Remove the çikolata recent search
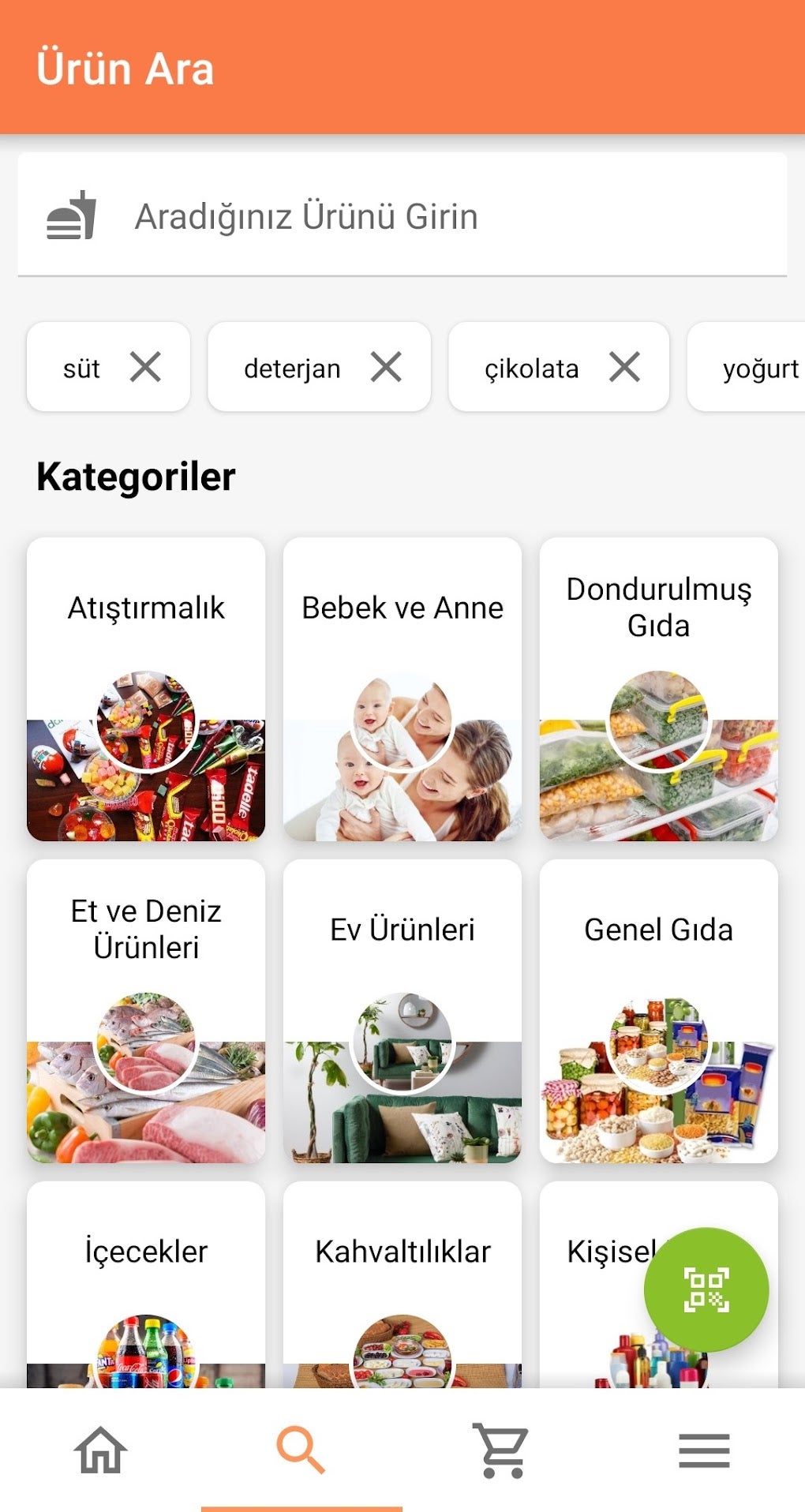This screenshot has width=805, height=1512. tap(624, 367)
